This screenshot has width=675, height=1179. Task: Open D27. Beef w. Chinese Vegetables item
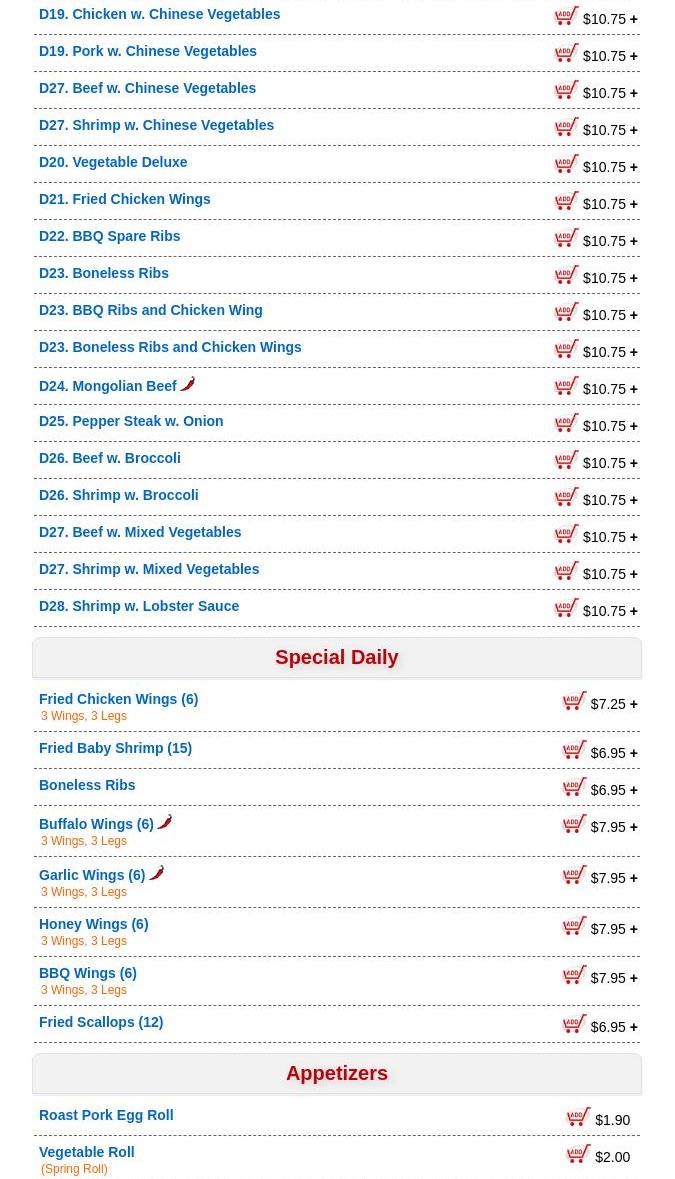coord(147,88)
